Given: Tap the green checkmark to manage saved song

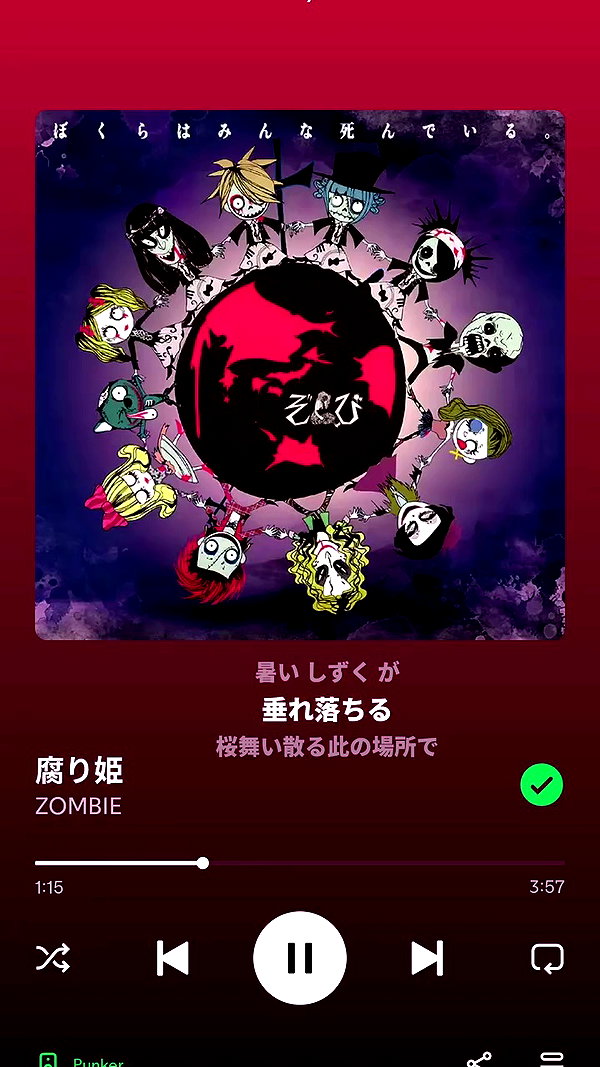Looking at the screenshot, I should click(x=541, y=785).
